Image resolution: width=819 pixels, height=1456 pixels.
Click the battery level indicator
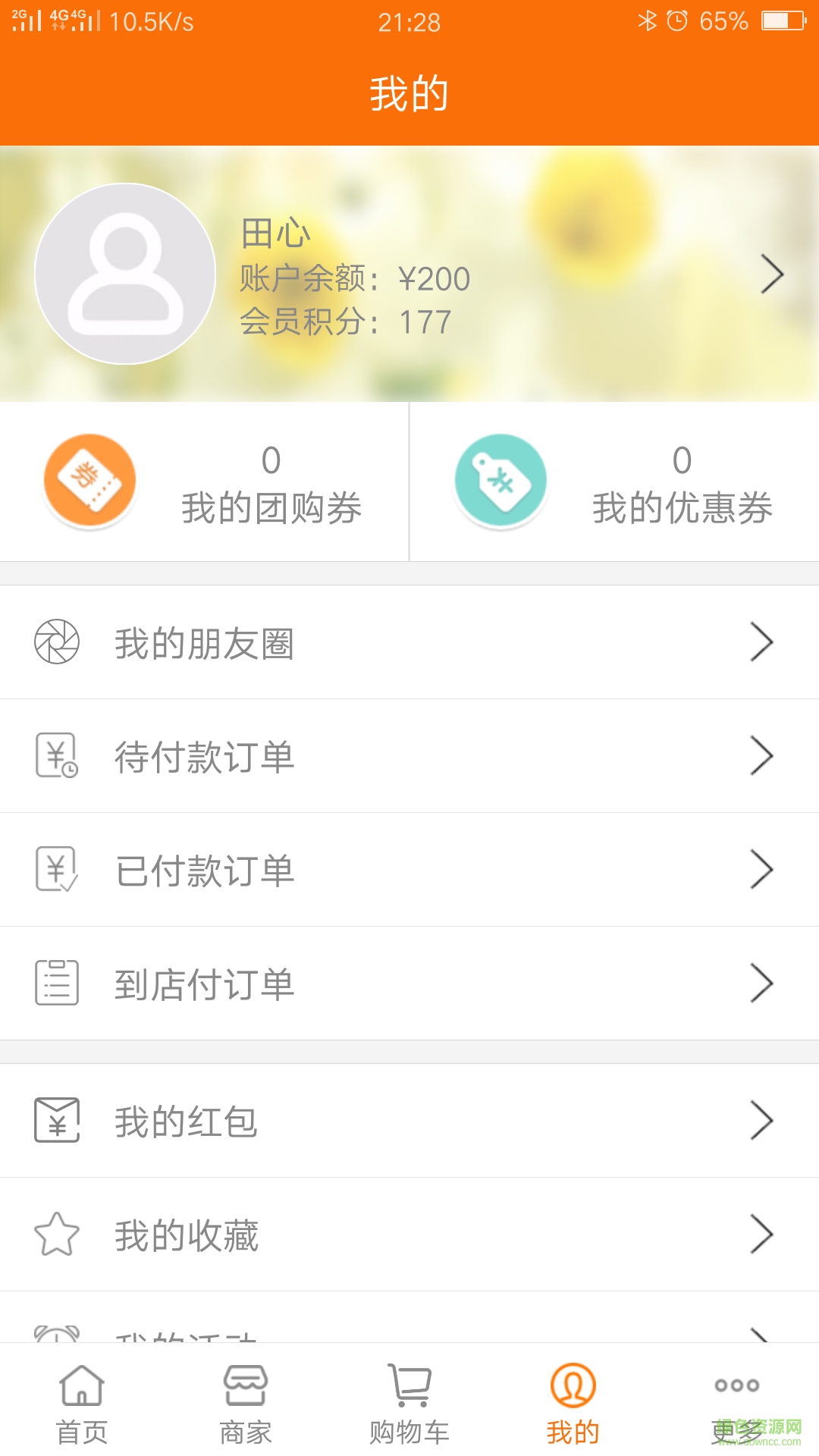click(x=786, y=22)
